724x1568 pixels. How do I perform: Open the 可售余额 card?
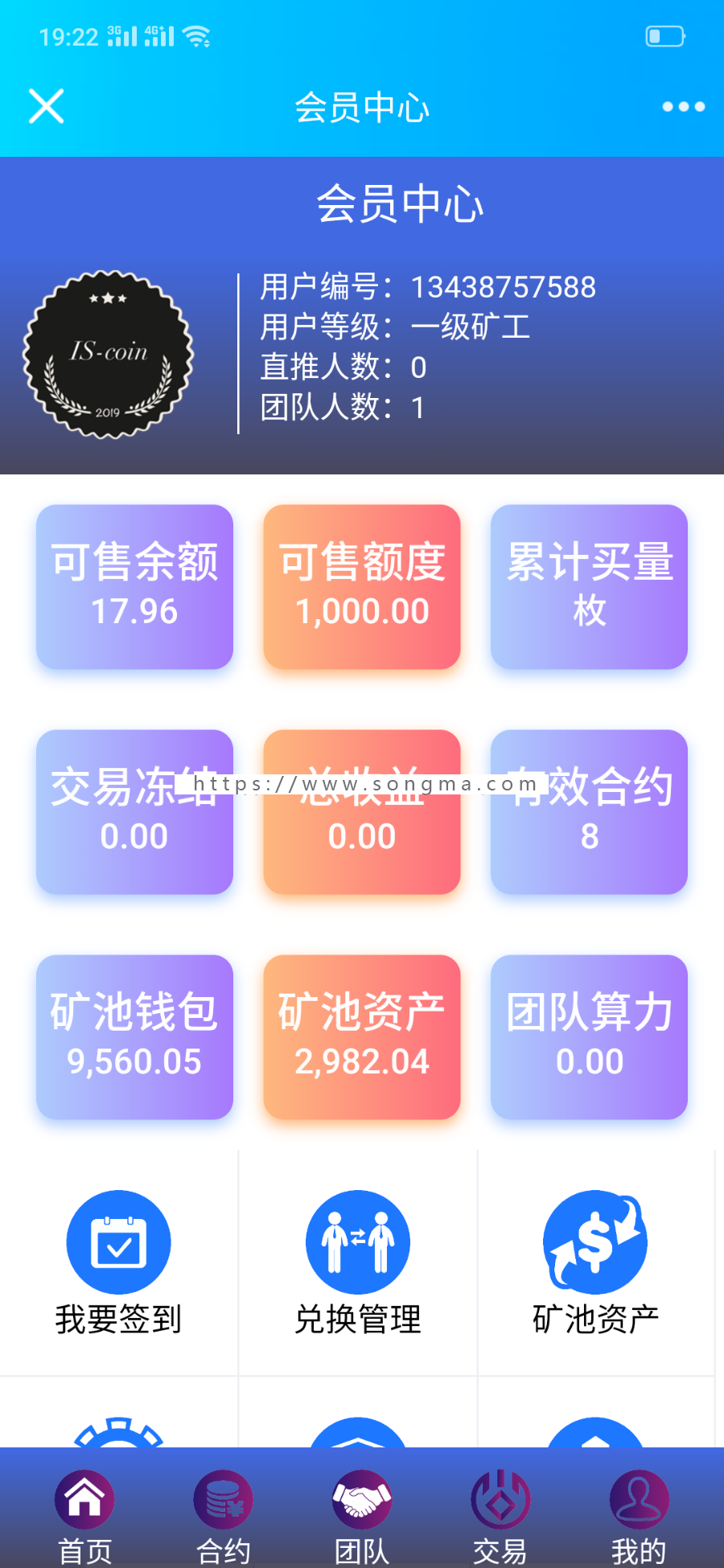[x=134, y=587]
